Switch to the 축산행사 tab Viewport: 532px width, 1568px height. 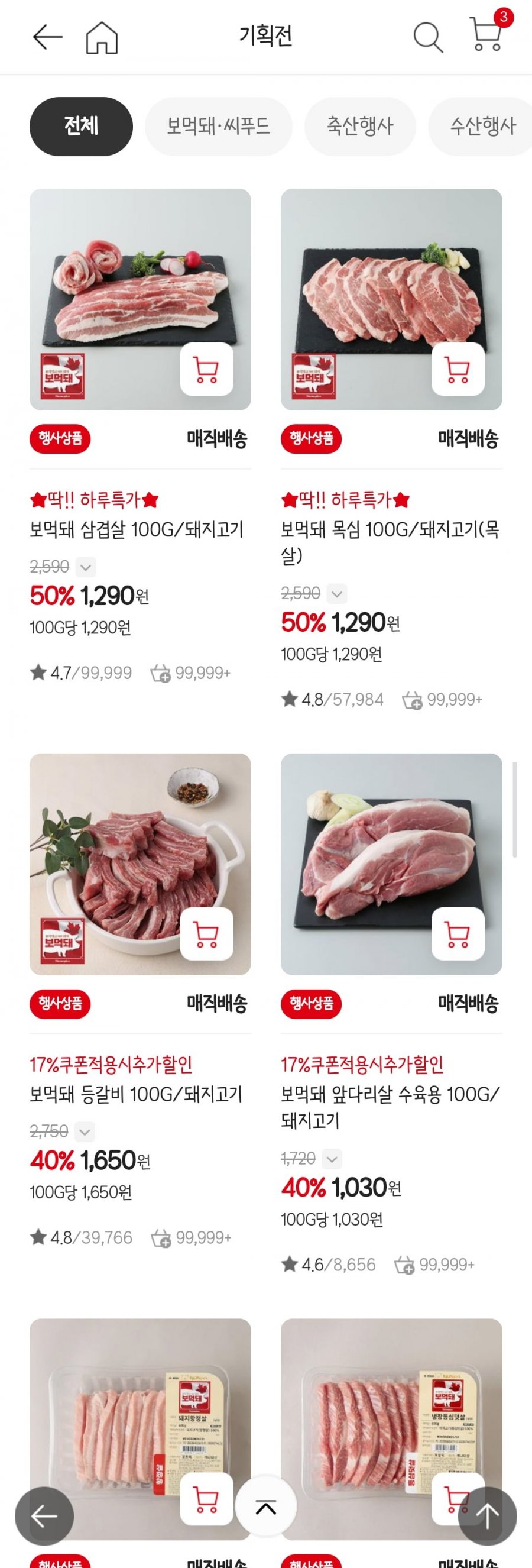point(360,127)
